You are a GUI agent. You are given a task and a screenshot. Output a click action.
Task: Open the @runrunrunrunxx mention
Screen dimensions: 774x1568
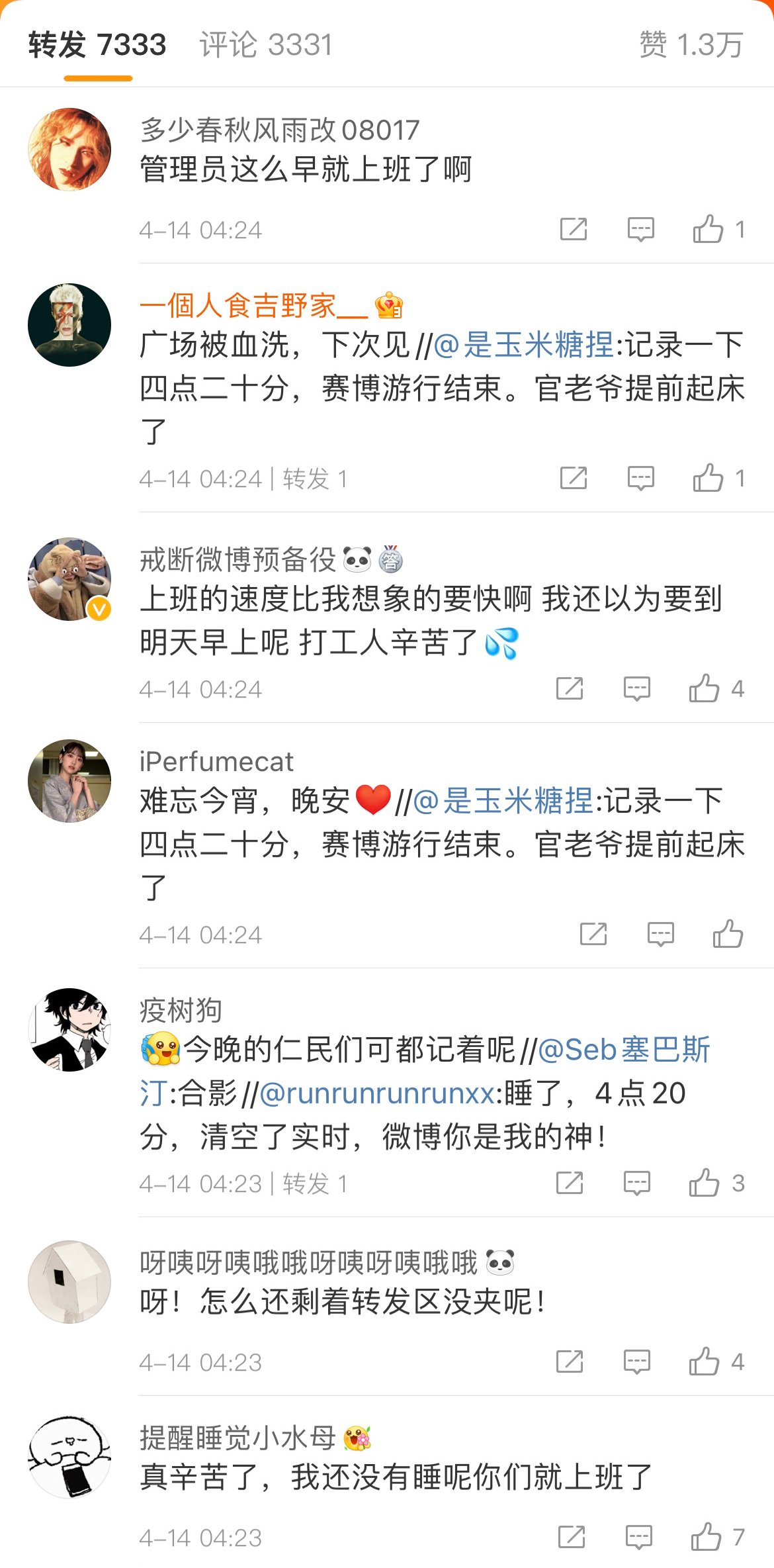click(377, 1093)
